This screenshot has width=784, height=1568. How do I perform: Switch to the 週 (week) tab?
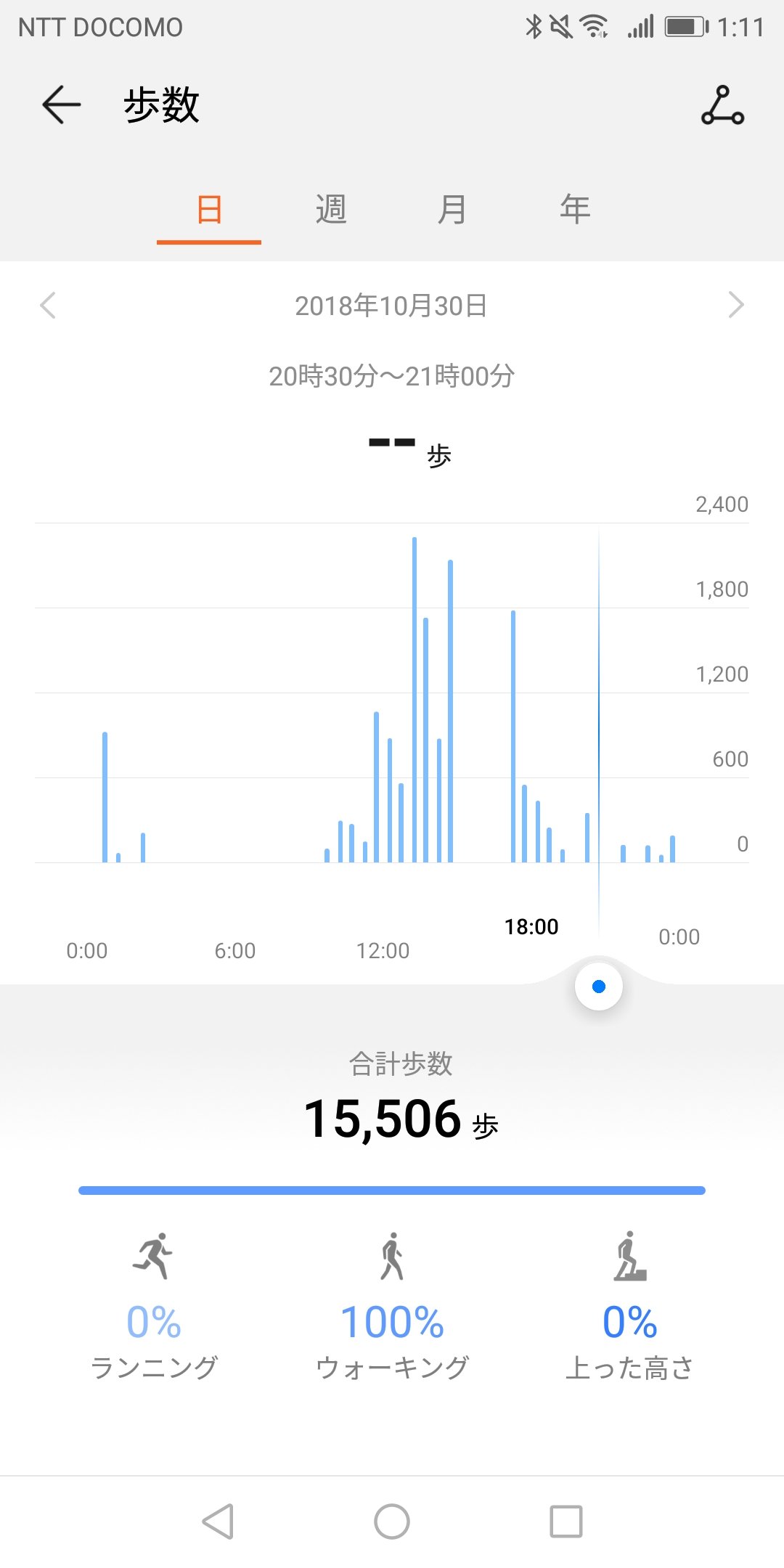point(331,210)
